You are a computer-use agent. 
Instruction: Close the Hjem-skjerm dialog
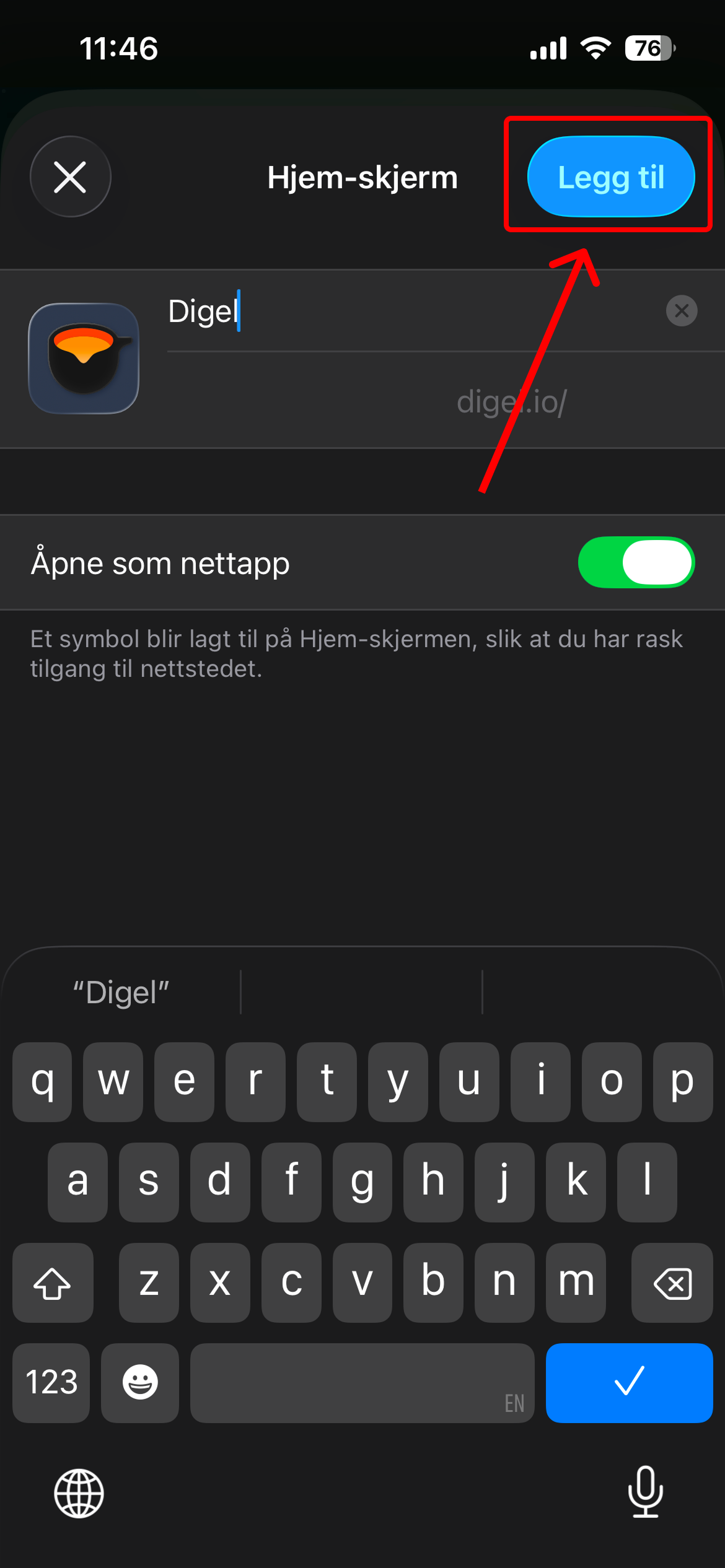click(70, 177)
